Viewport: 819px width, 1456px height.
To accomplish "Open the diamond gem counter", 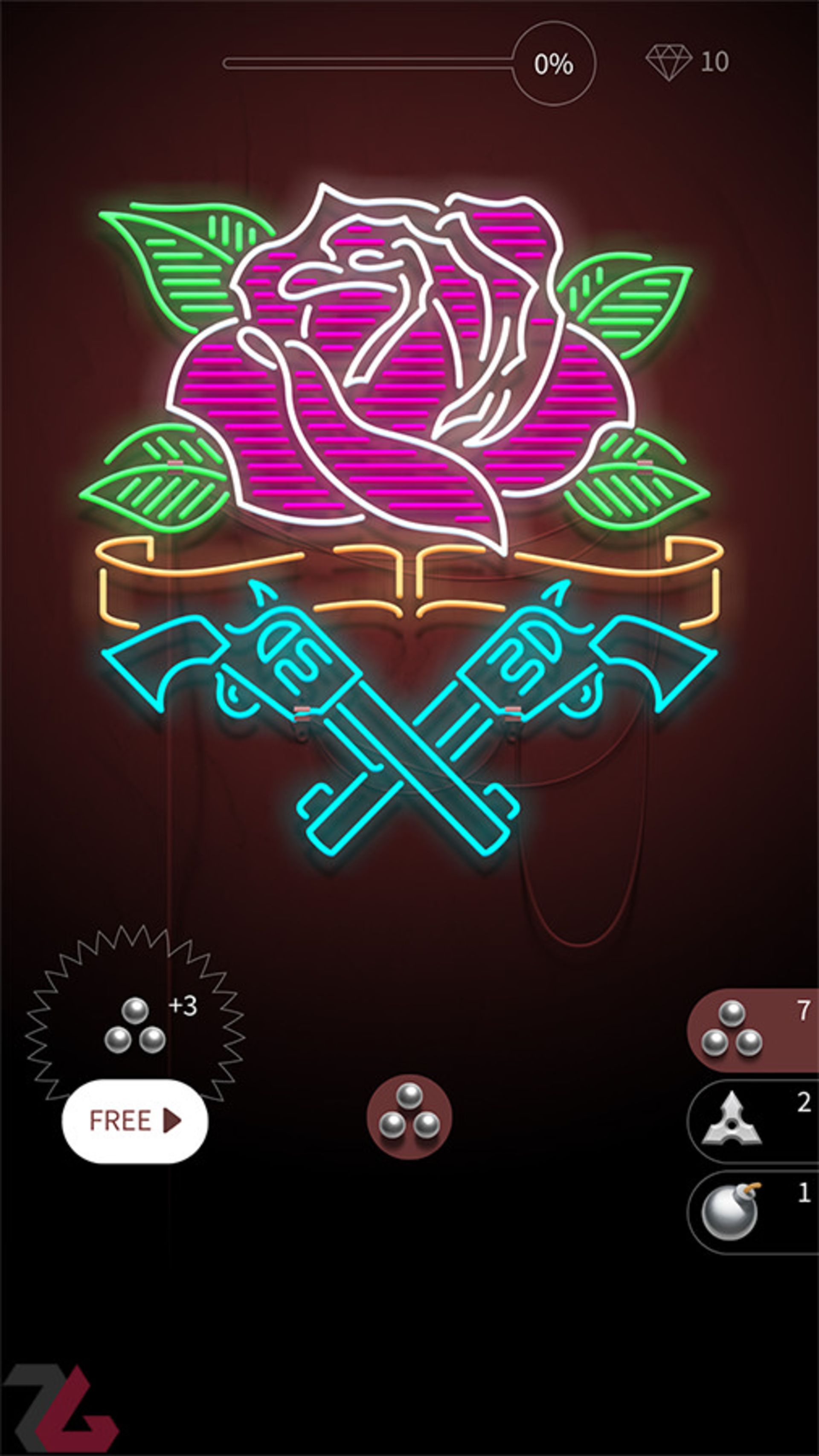I will 687,62.
